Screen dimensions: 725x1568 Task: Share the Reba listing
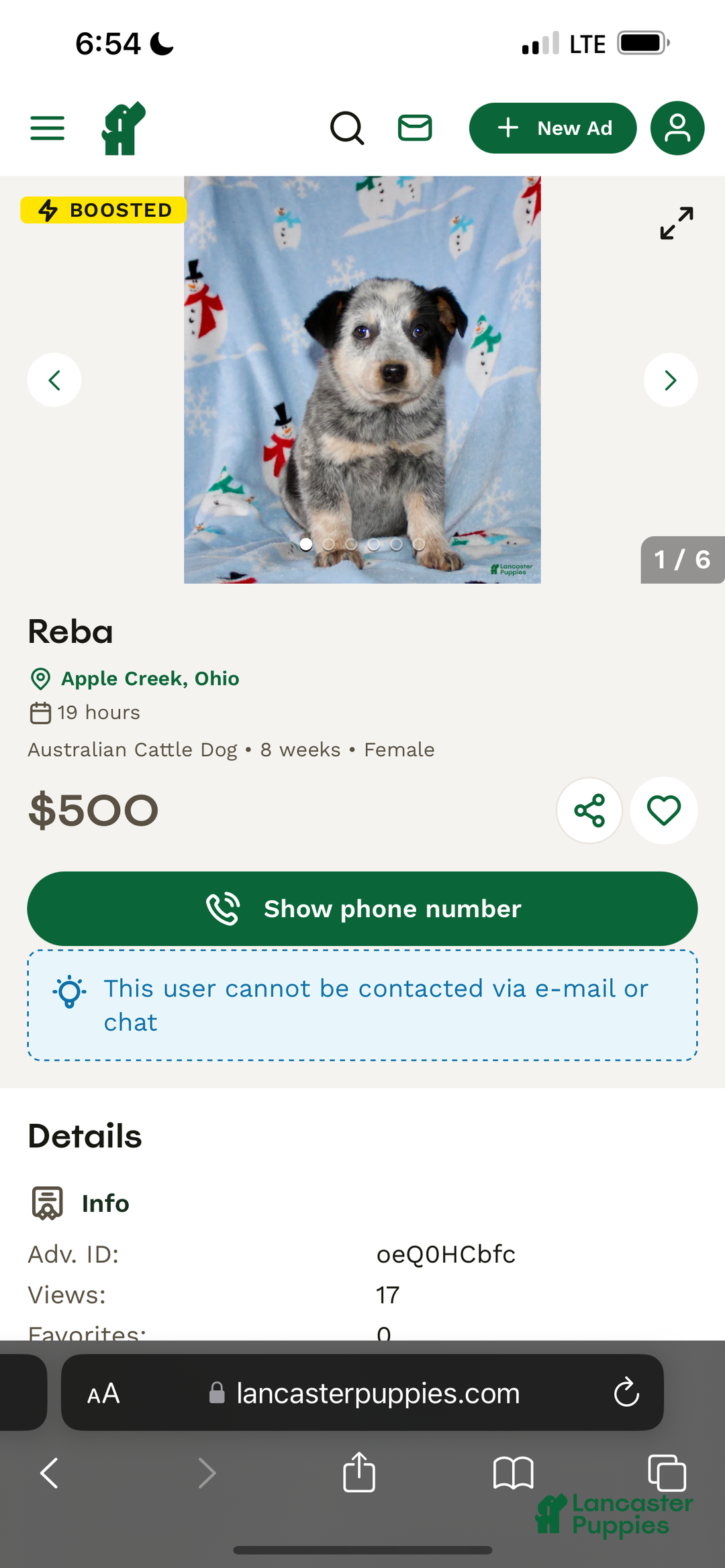click(x=589, y=810)
